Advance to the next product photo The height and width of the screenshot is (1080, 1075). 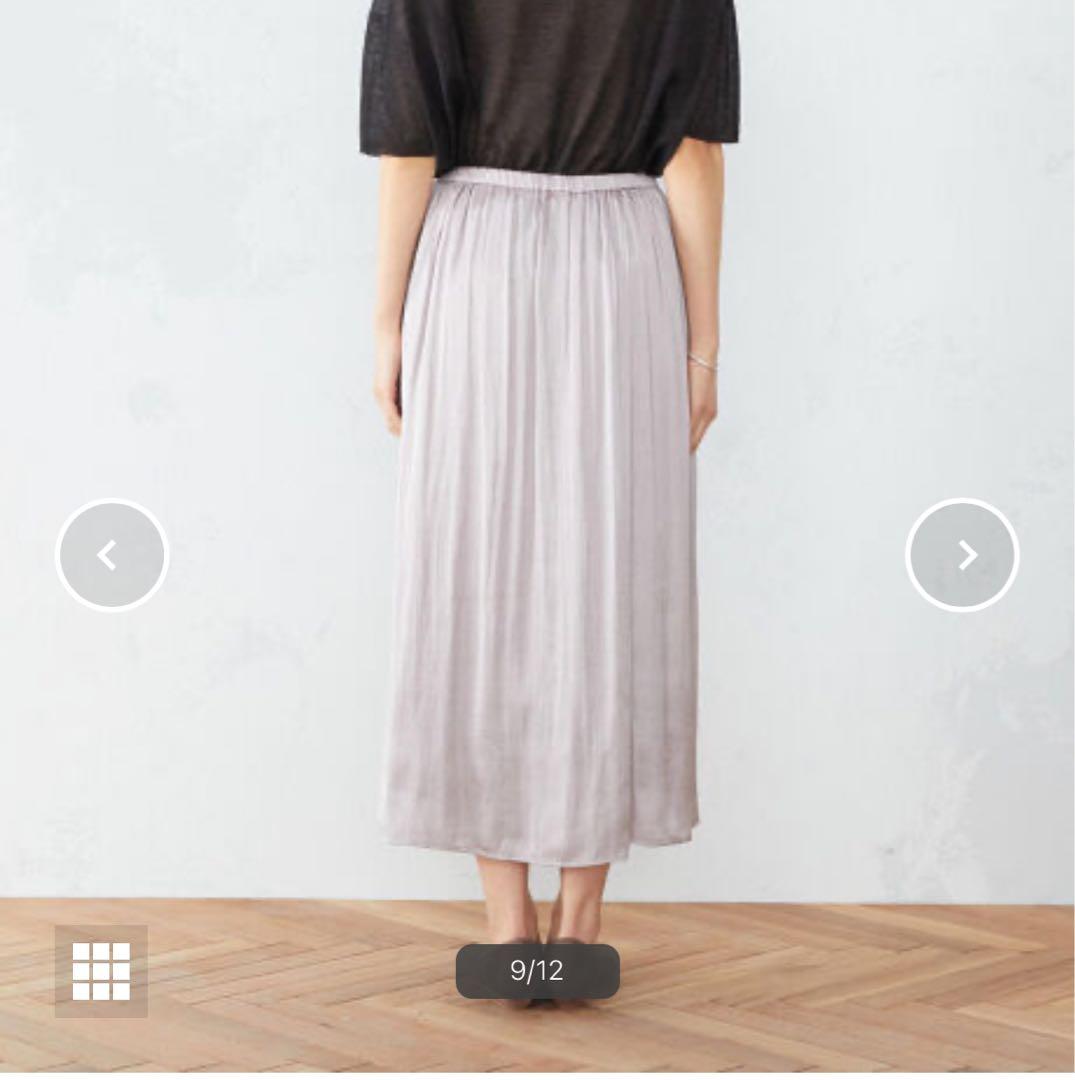962,554
